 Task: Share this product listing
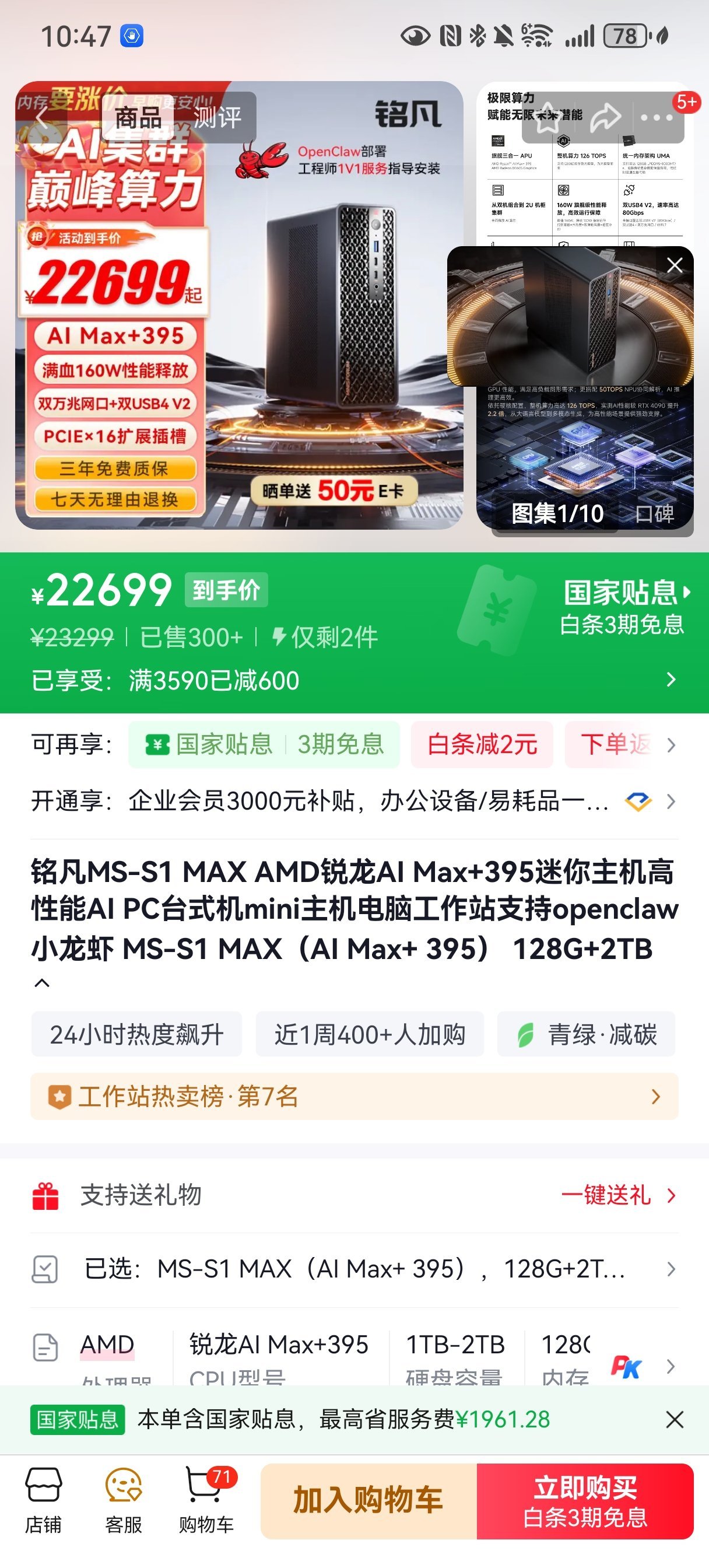(x=604, y=117)
